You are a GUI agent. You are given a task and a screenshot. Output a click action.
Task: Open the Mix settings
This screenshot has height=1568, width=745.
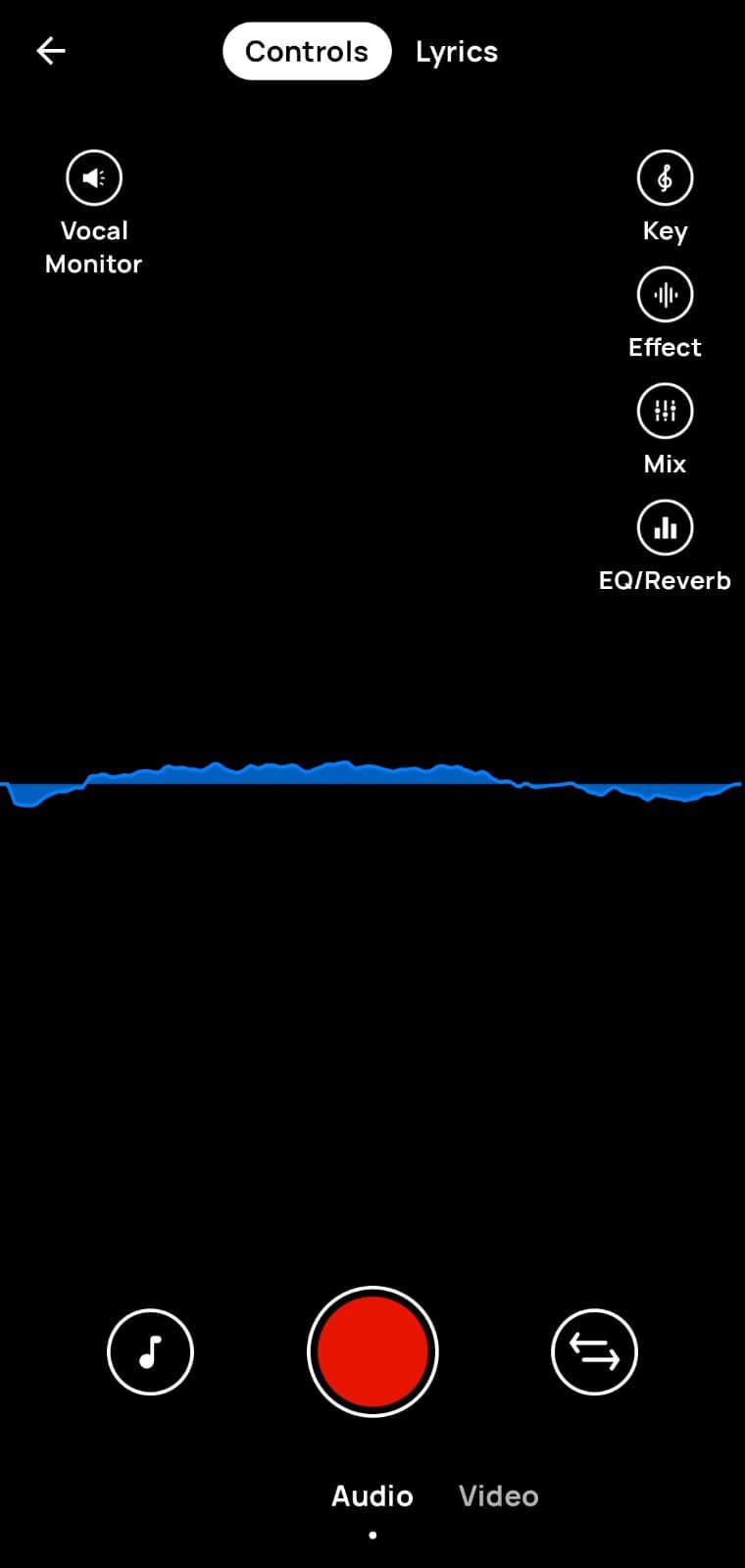click(665, 412)
